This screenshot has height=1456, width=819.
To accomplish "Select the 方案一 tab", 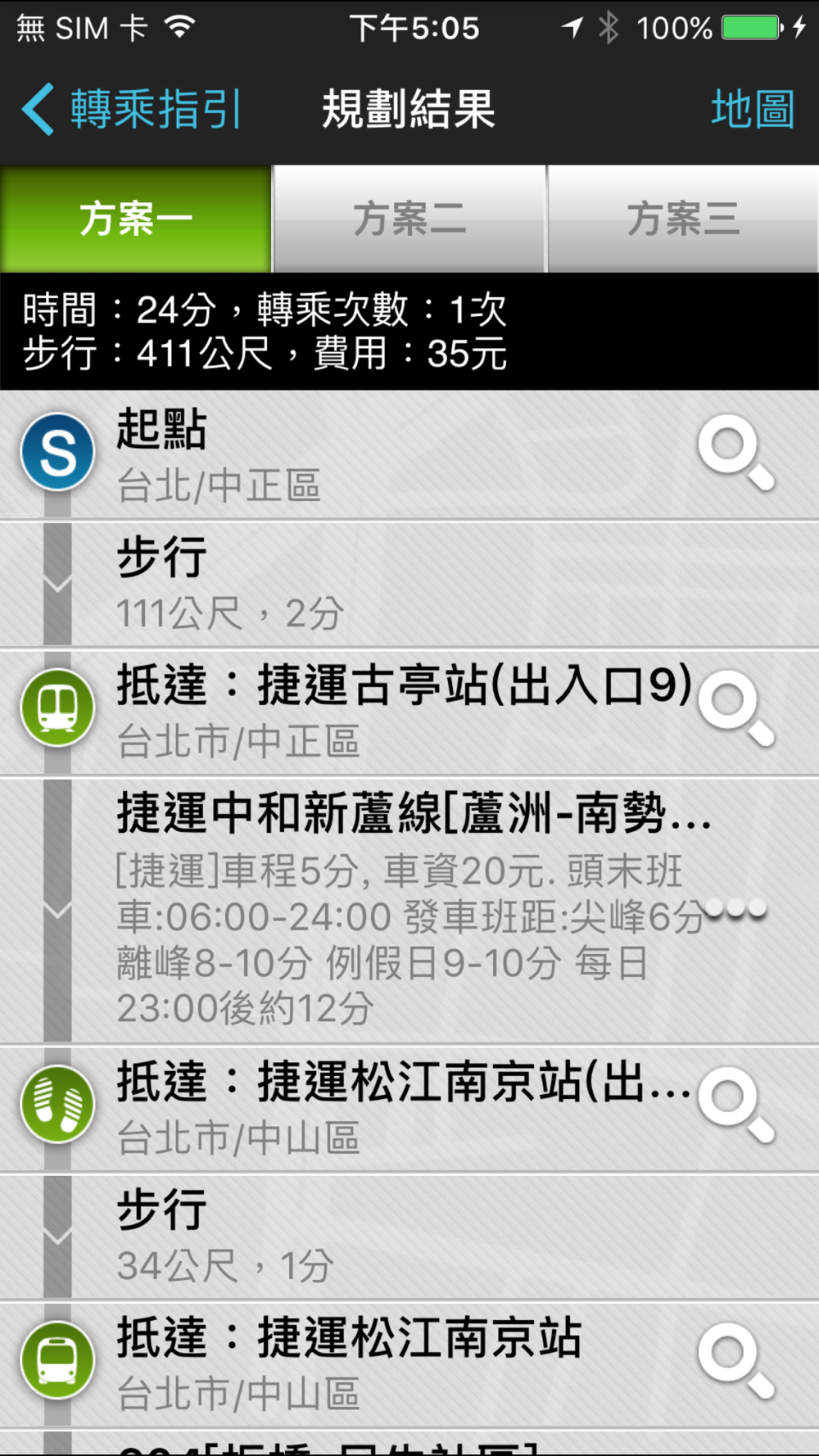I will pyautogui.click(x=136, y=219).
